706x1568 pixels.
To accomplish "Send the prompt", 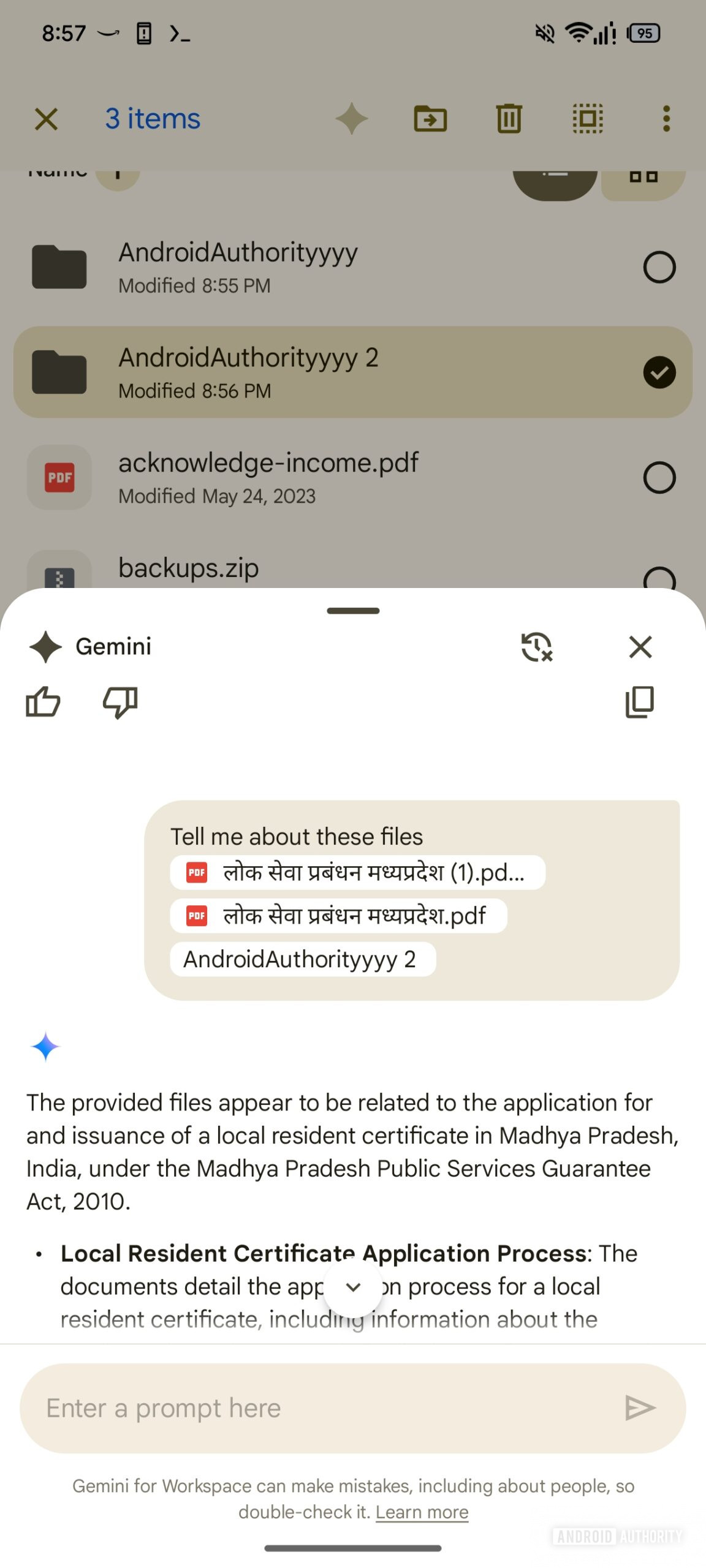I will click(x=640, y=1408).
